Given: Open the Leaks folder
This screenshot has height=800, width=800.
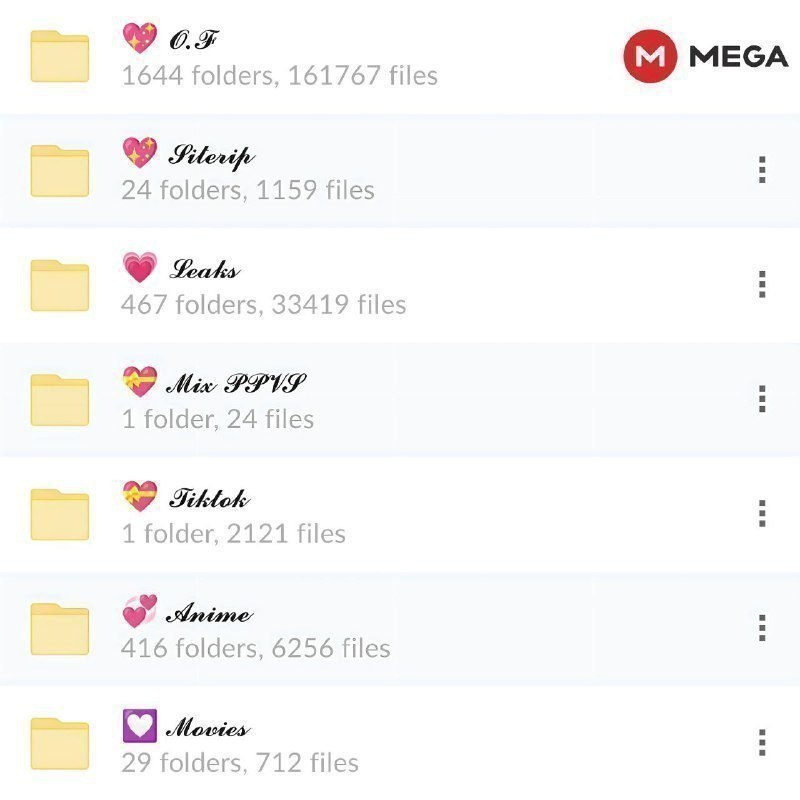Looking at the screenshot, I should 400,286.
